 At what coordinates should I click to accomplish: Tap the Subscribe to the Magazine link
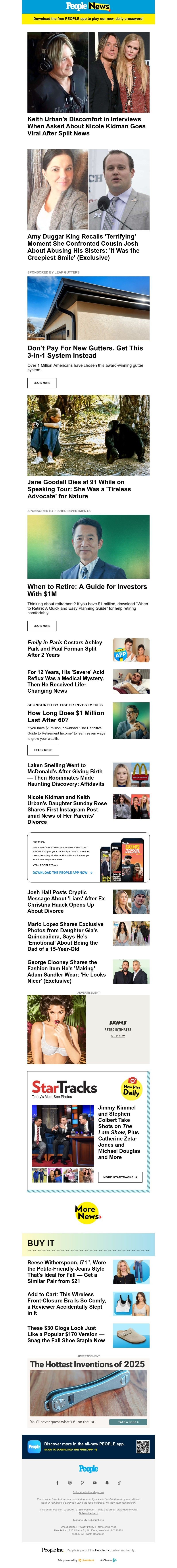(x=88, y=1493)
